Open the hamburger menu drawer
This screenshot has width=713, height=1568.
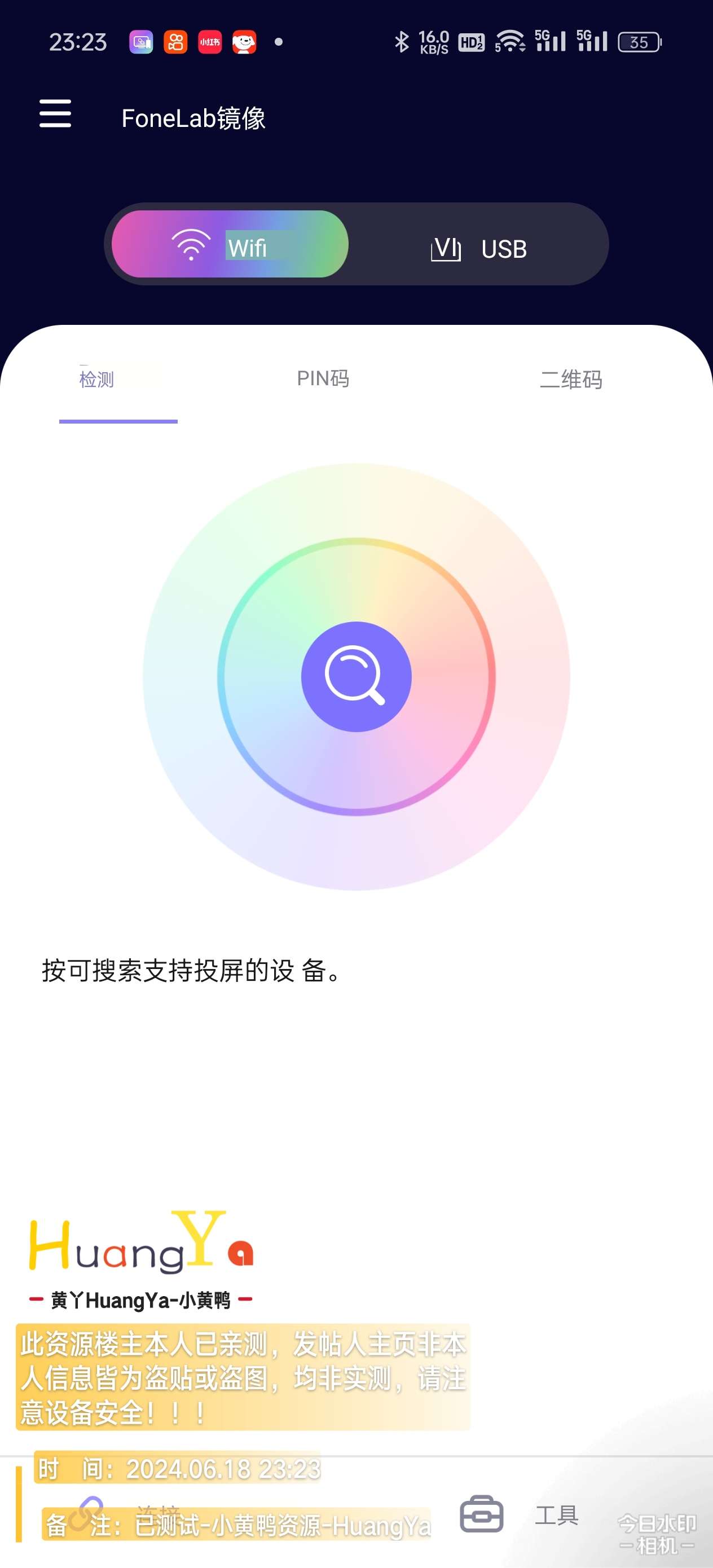(55, 114)
